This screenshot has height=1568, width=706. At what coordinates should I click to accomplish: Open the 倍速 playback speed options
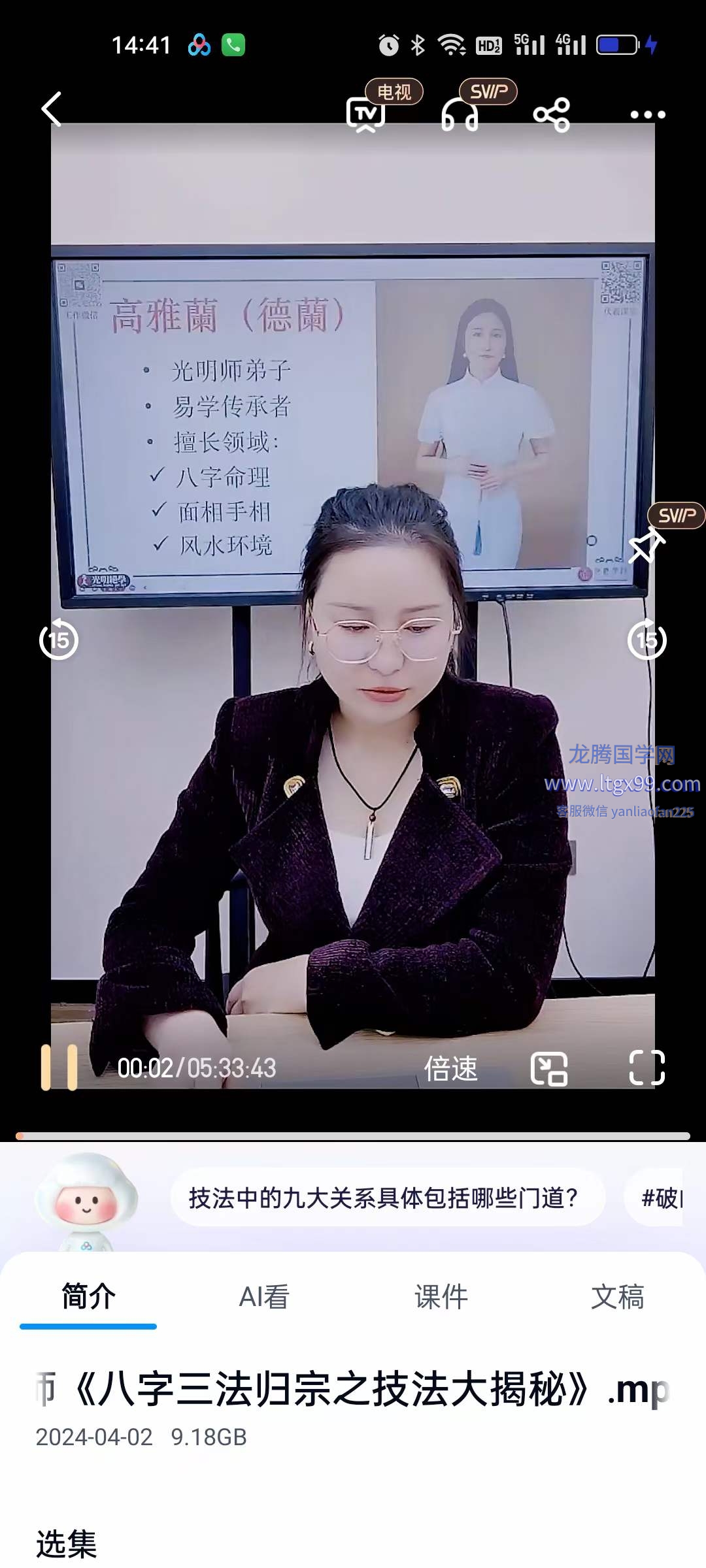(450, 1069)
